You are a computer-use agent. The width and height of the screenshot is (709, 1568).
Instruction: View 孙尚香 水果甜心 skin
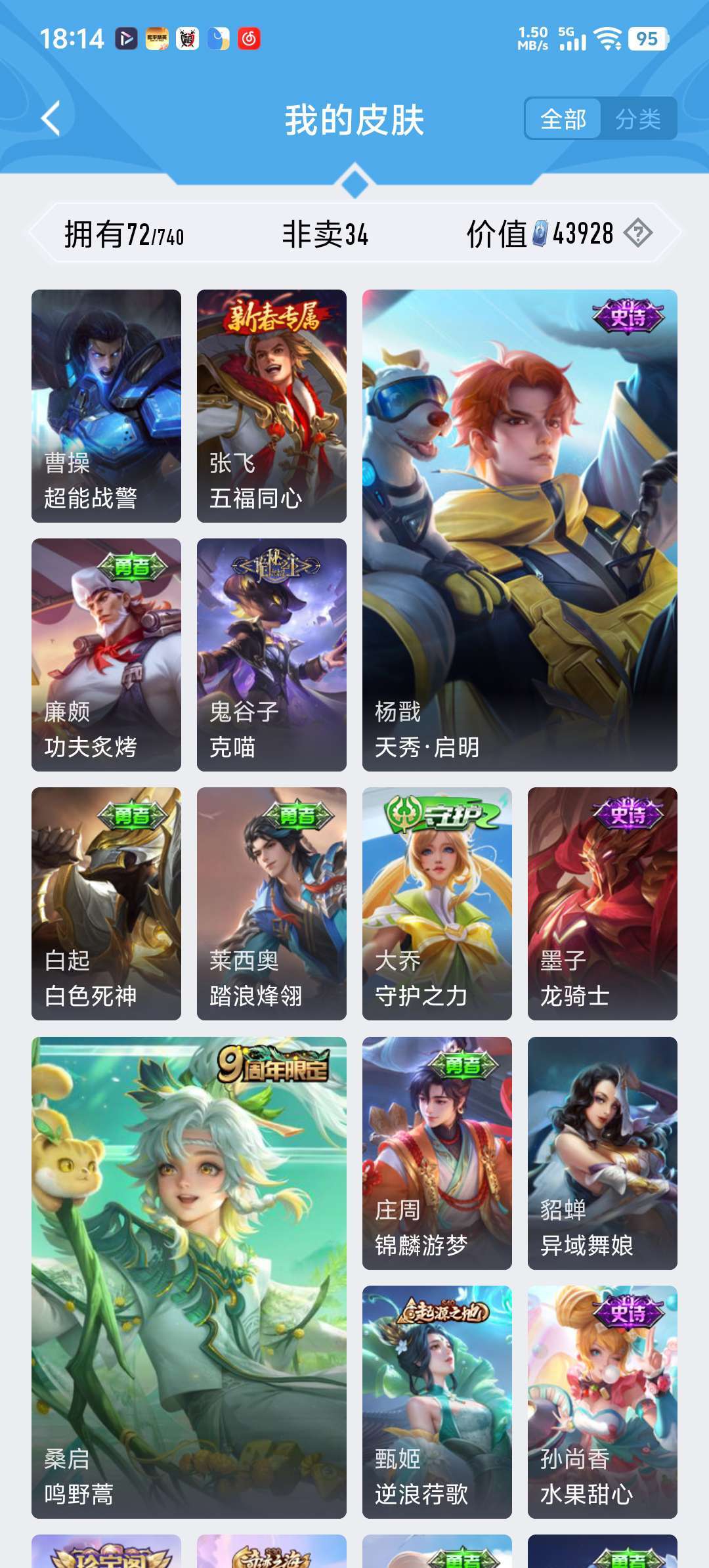pos(603,1402)
